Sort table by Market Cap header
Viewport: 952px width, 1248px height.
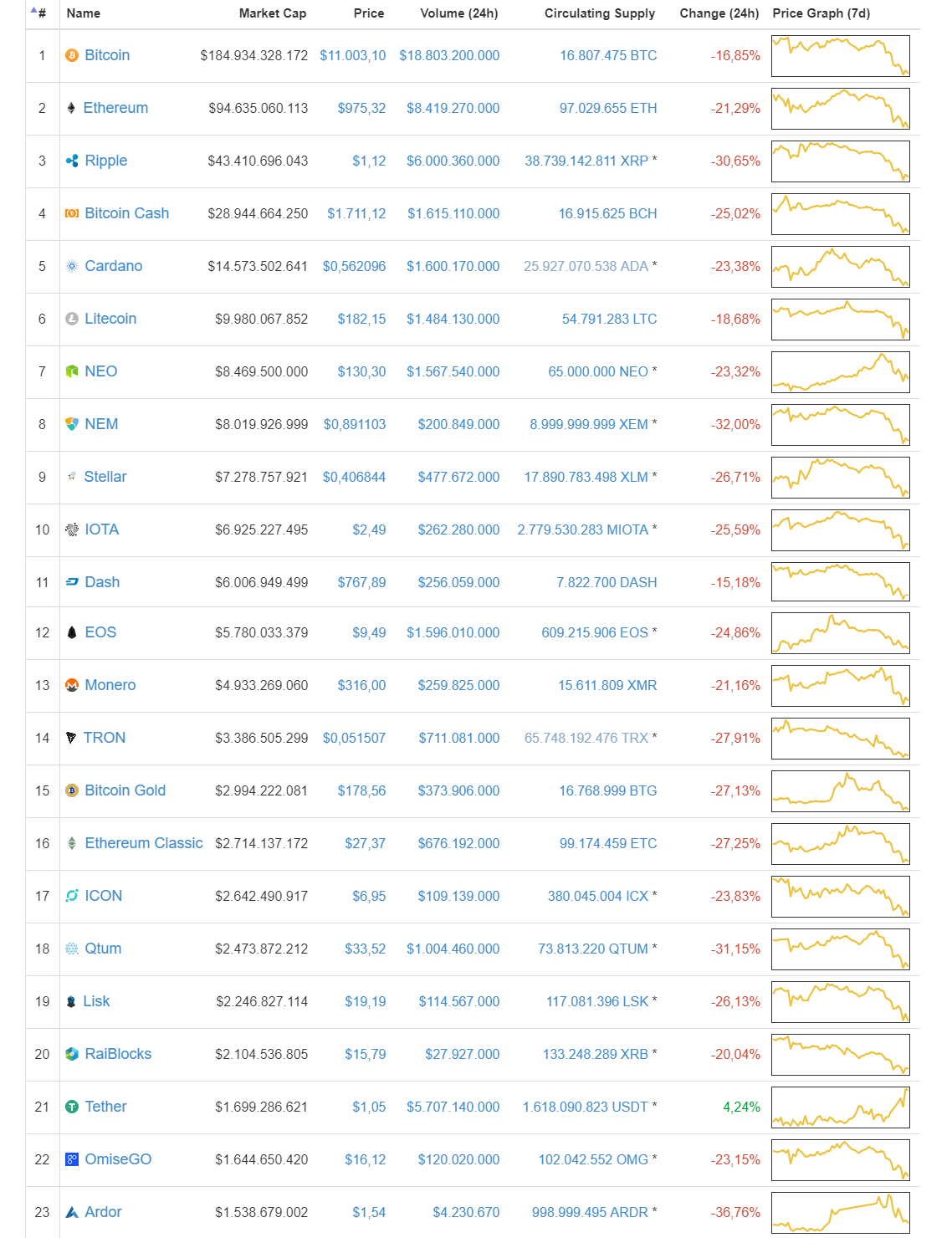click(272, 13)
